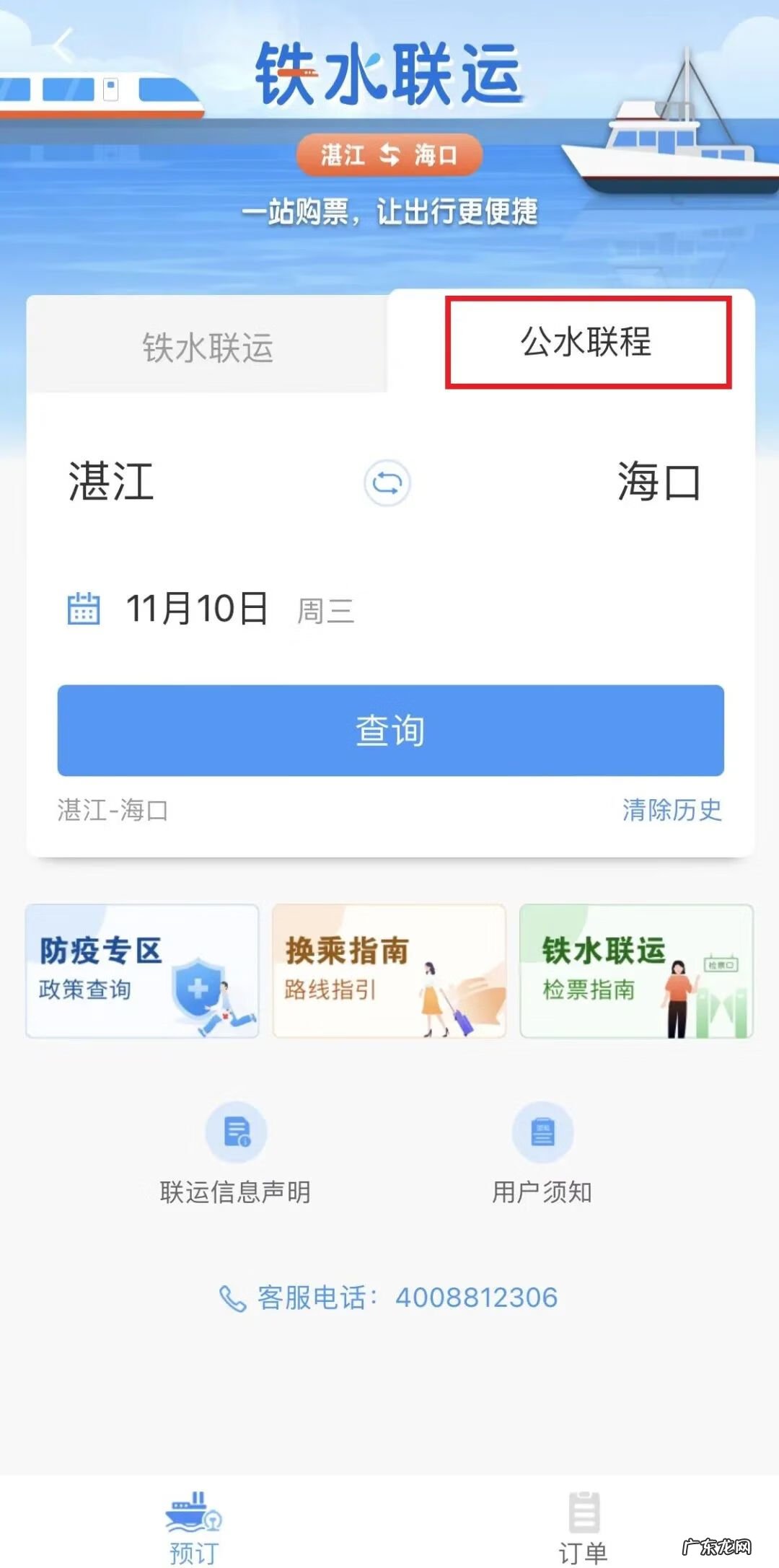Image resolution: width=779 pixels, height=1568 pixels.
Task: Tap the 查询 search button
Action: pos(390,730)
